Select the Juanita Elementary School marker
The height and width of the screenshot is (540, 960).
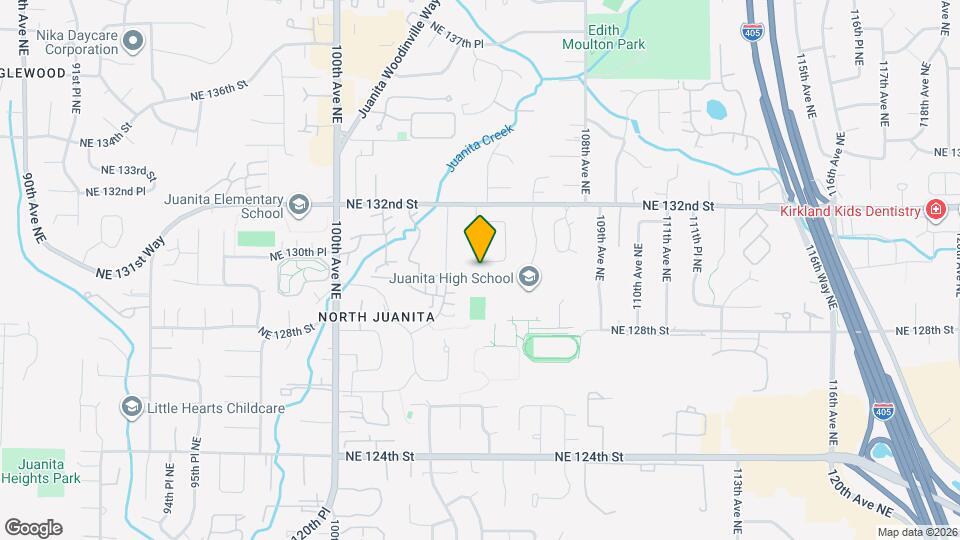(x=297, y=206)
